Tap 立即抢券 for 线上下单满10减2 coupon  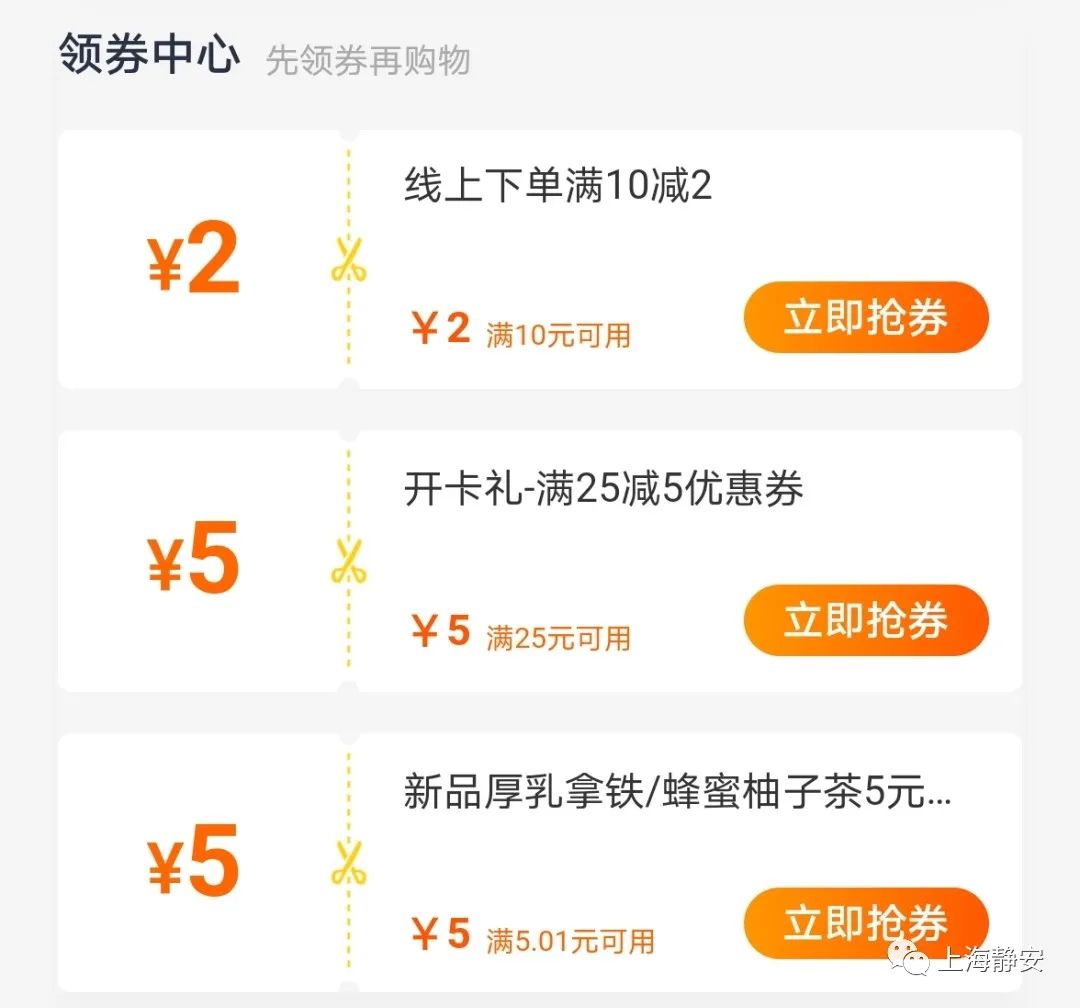pyautogui.click(x=865, y=318)
